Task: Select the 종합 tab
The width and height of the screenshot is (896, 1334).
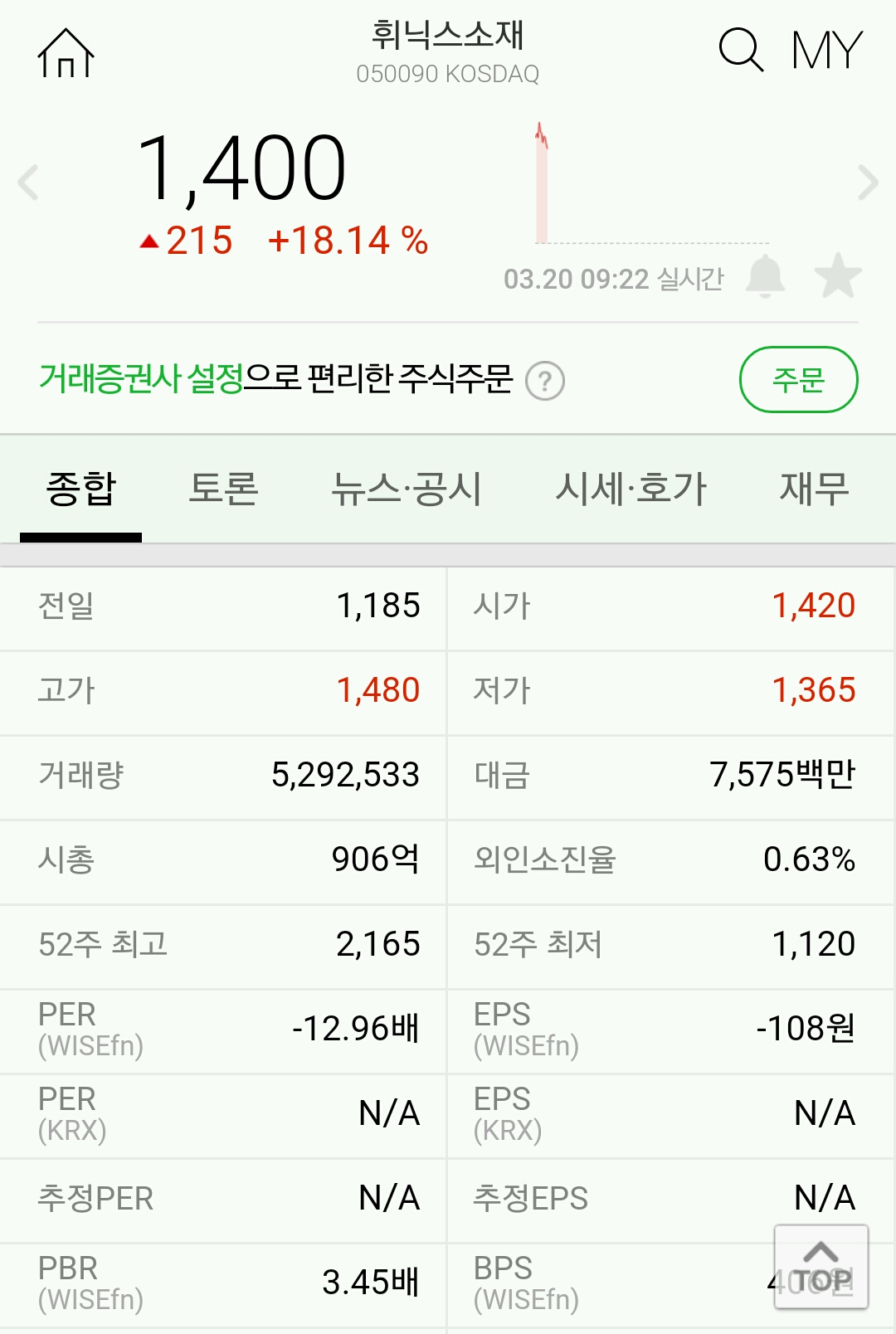Action: (x=81, y=489)
